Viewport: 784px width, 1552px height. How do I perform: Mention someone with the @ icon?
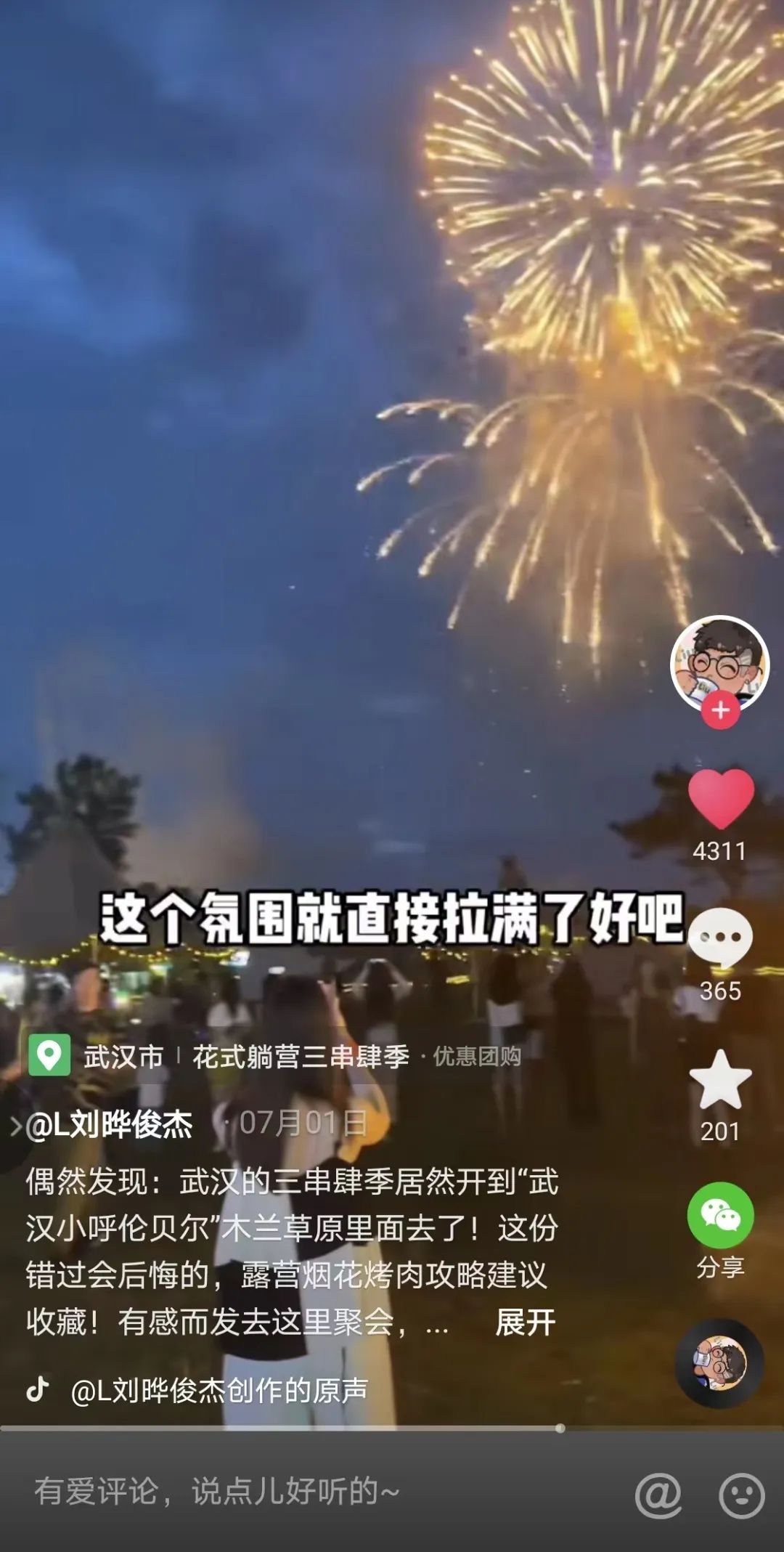click(x=658, y=1495)
